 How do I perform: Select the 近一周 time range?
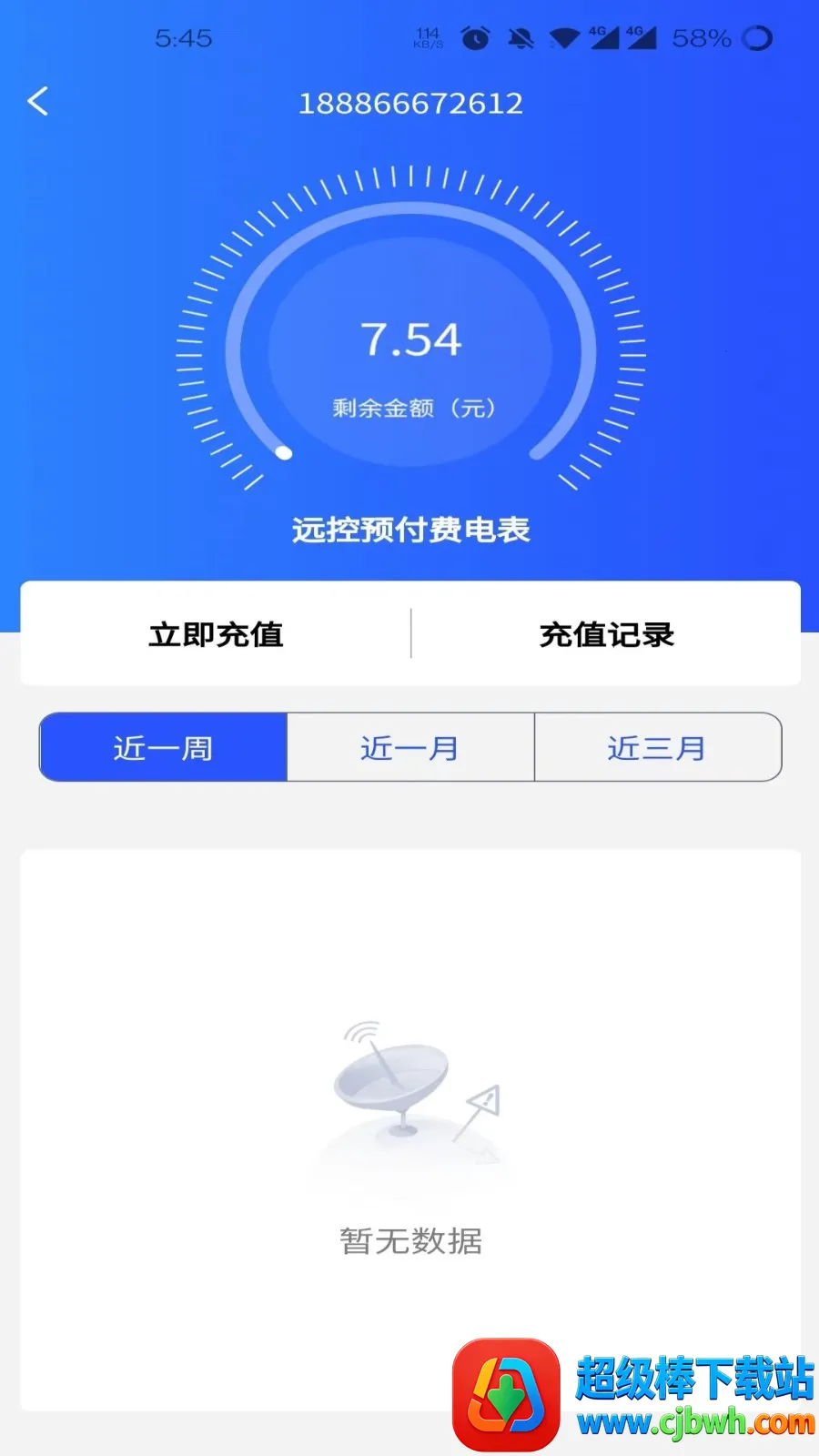[x=164, y=748]
